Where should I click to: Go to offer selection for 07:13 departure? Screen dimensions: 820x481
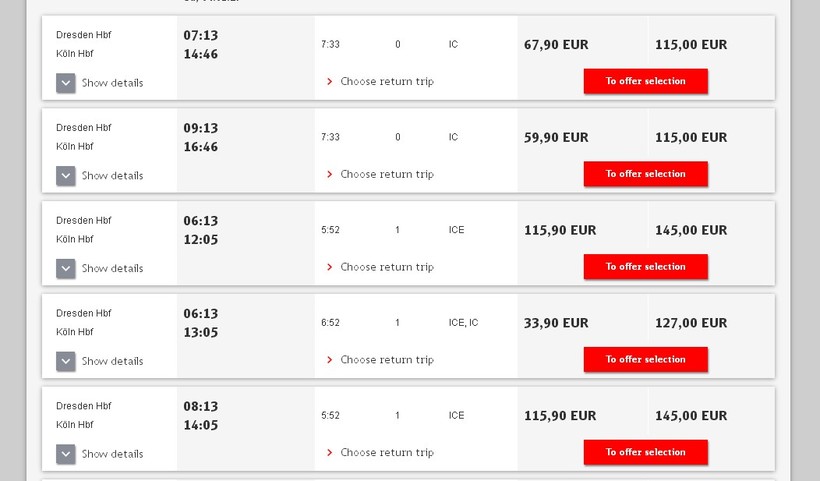pos(645,81)
